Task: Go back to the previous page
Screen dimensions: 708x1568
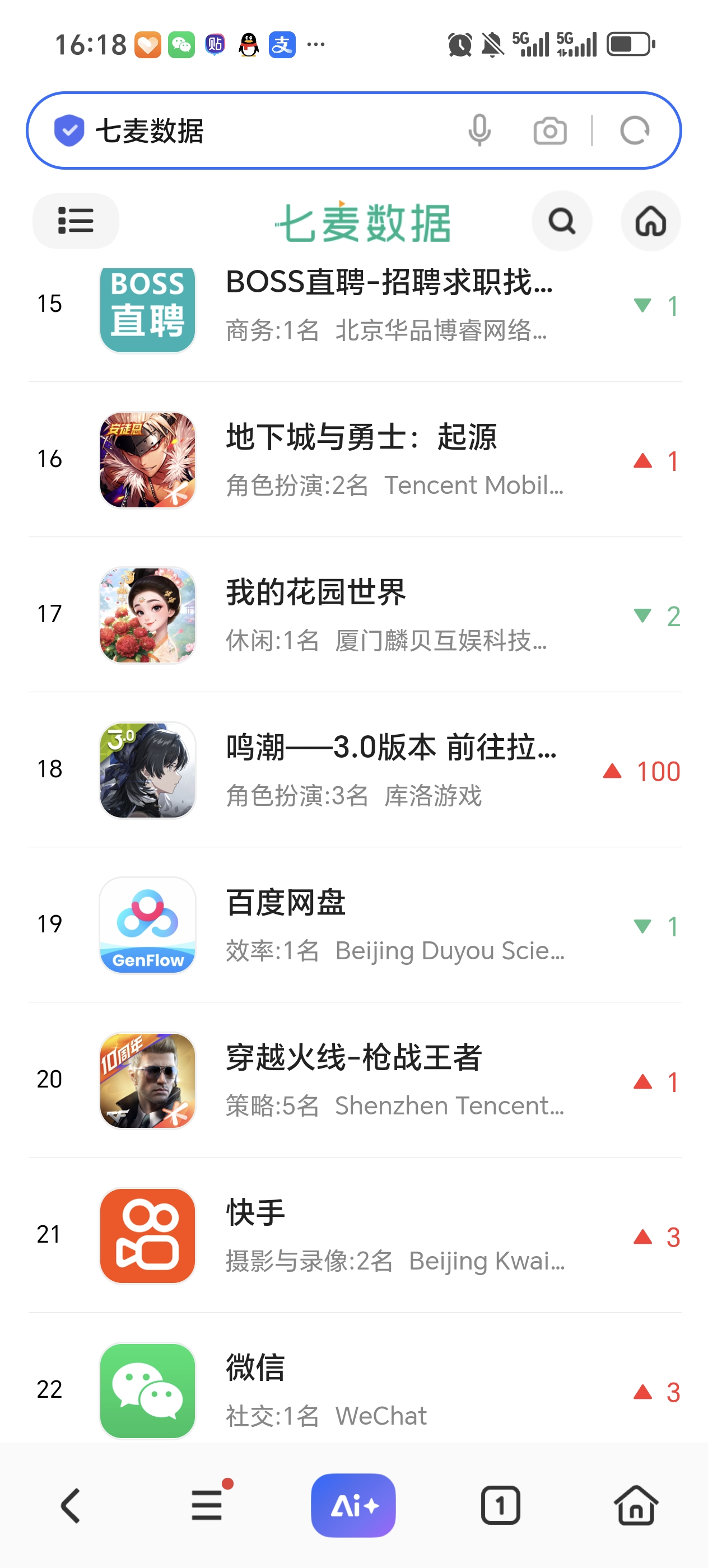Action: coord(71,1505)
